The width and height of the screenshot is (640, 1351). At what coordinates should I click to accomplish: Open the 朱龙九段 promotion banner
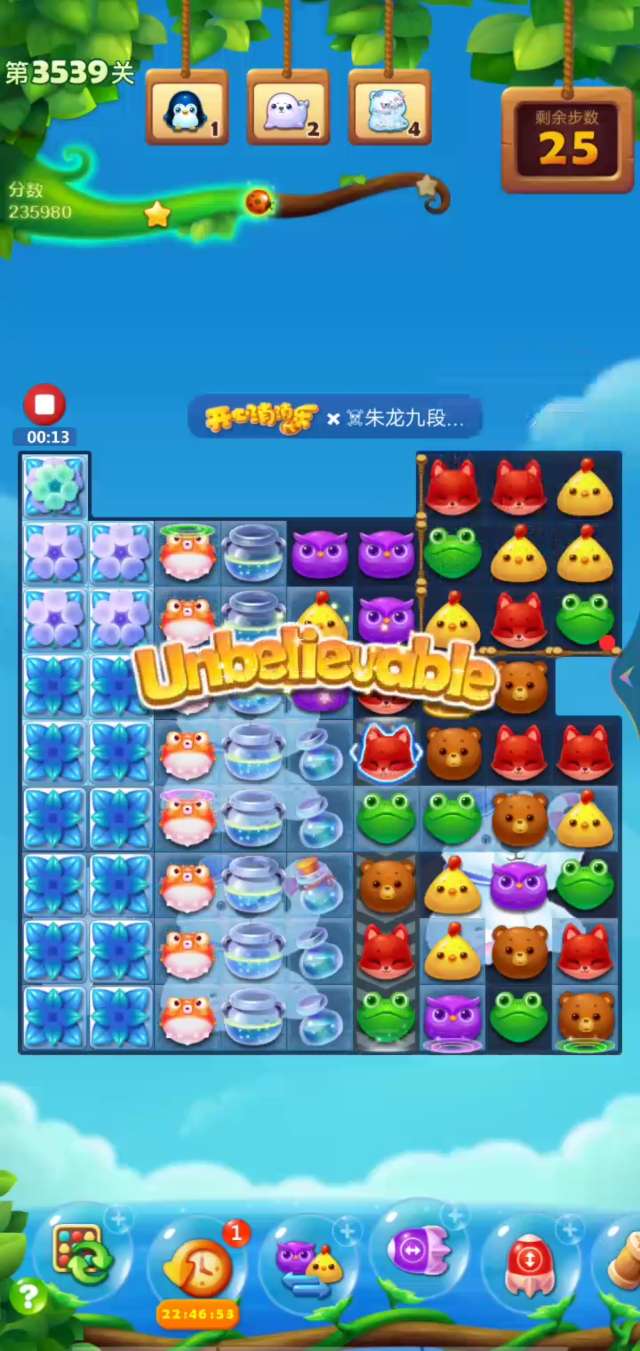click(x=334, y=418)
